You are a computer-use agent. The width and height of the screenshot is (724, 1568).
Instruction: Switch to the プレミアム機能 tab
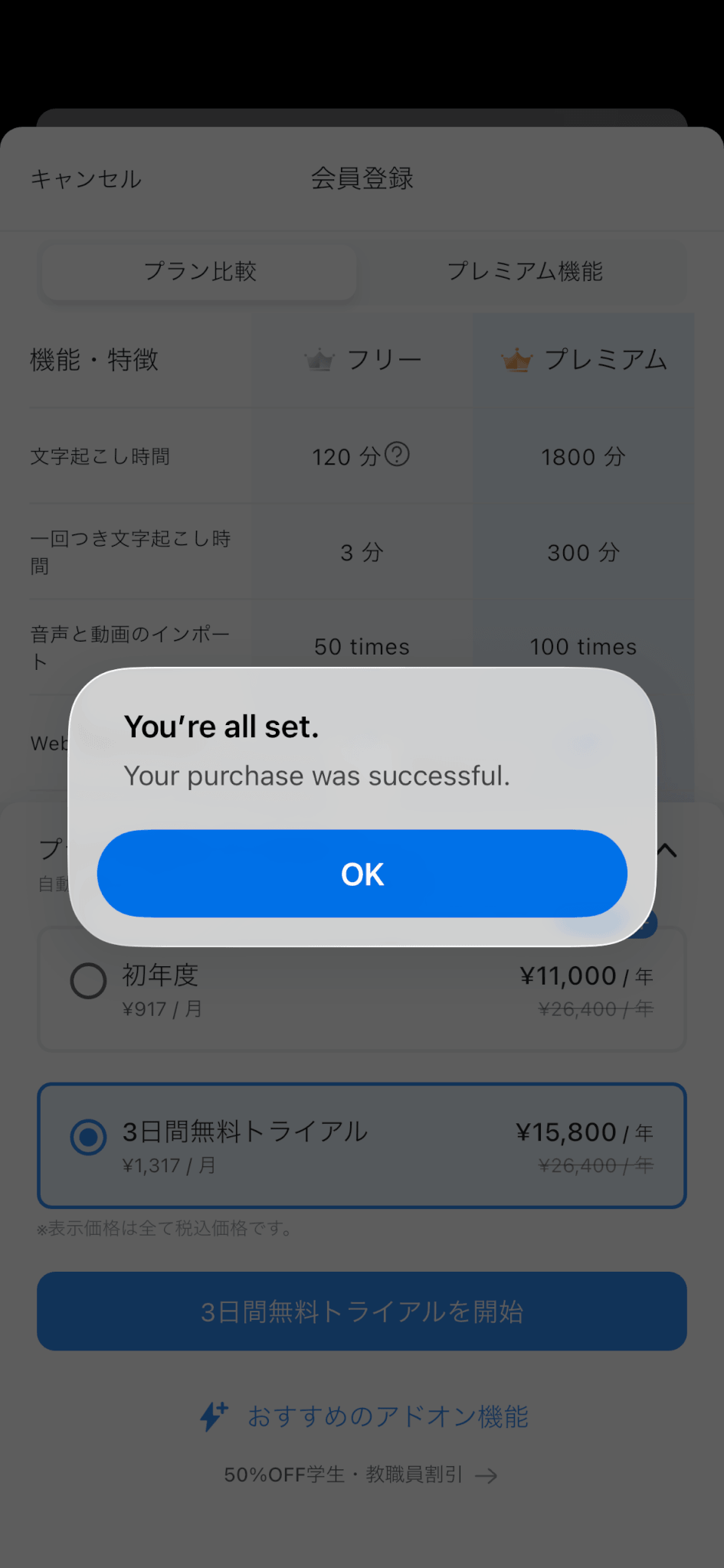click(525, 272)
